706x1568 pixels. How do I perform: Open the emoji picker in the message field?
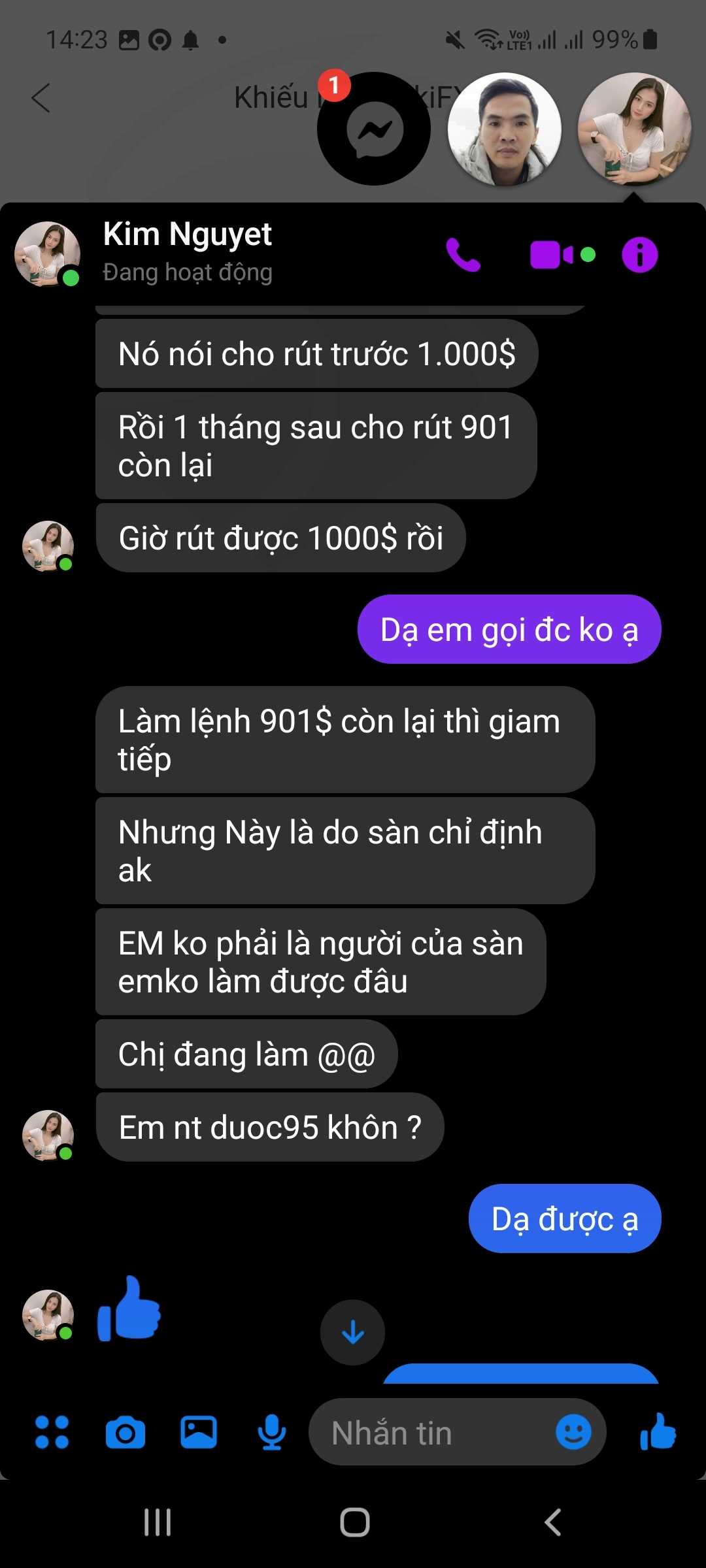pos(573,1432)
